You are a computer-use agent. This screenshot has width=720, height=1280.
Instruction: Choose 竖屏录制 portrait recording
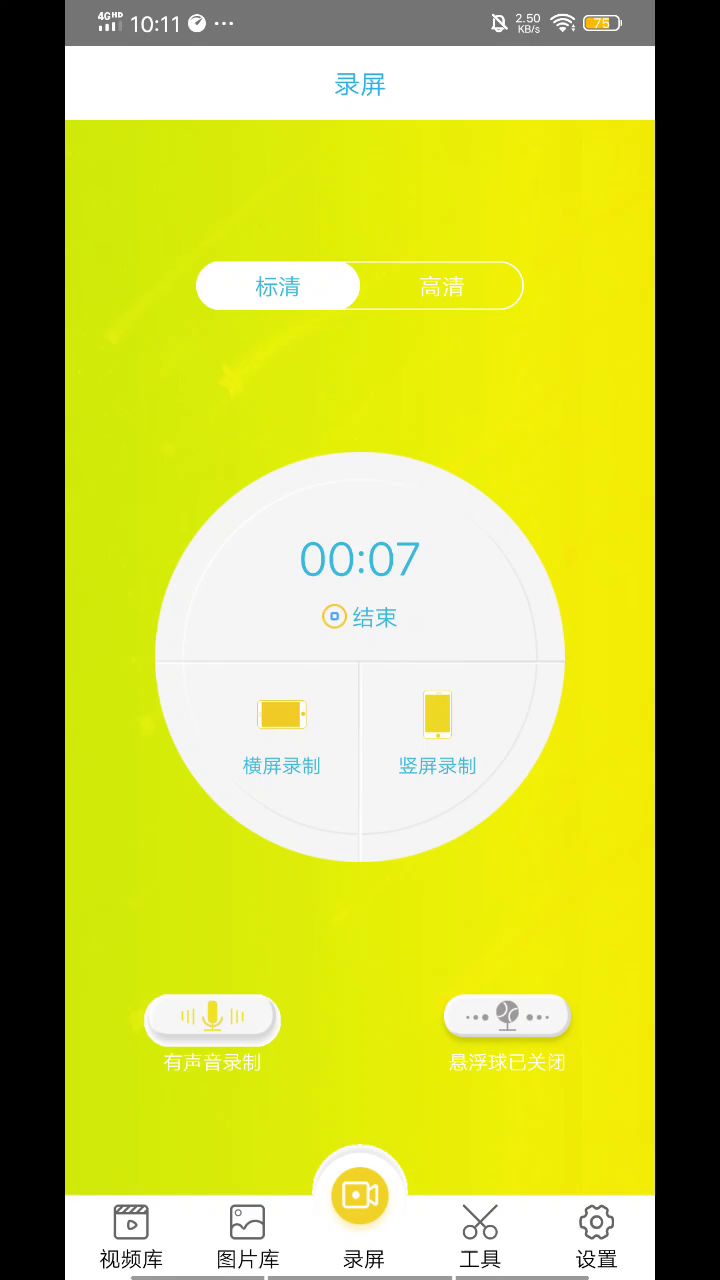(x=437, y=735)
